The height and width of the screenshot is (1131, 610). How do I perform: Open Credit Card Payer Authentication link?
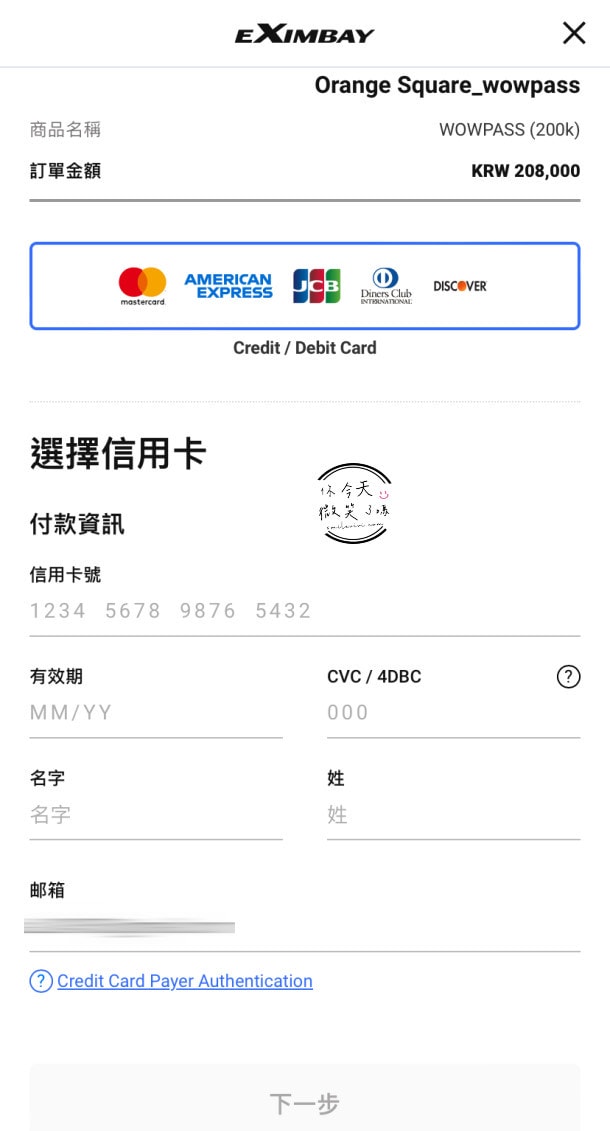pos(184,981)
